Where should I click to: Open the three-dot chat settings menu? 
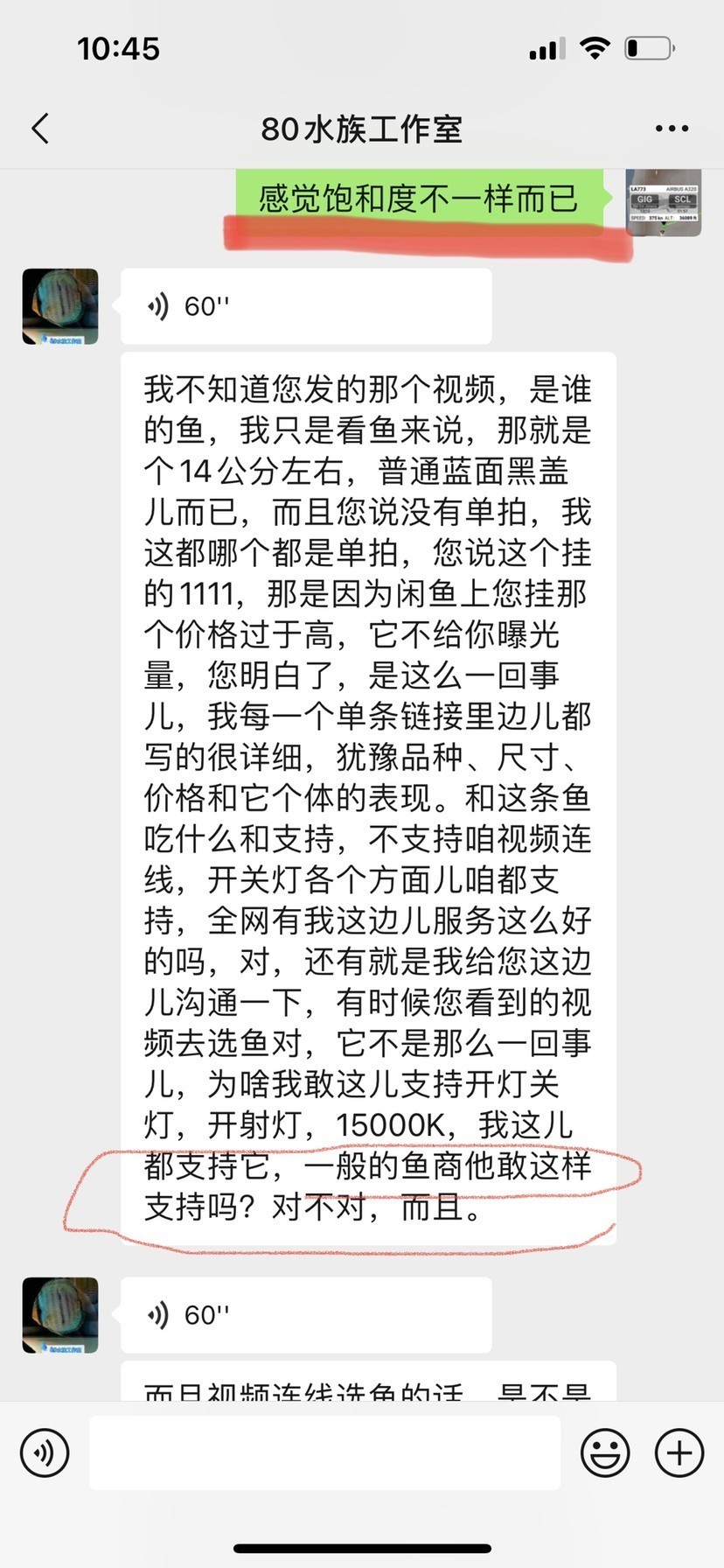click(x=670, y=128)
